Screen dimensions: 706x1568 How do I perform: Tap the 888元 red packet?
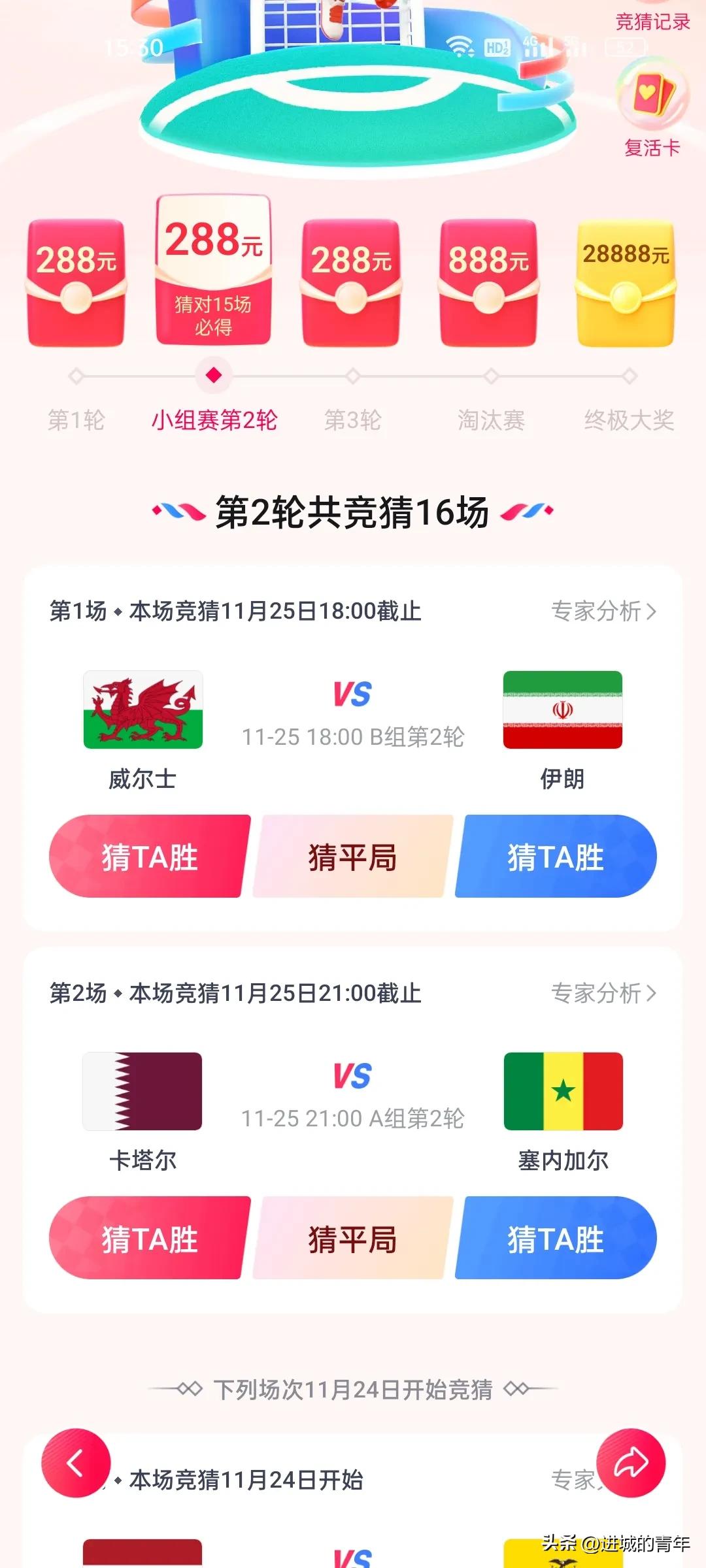tap(488, 282)
